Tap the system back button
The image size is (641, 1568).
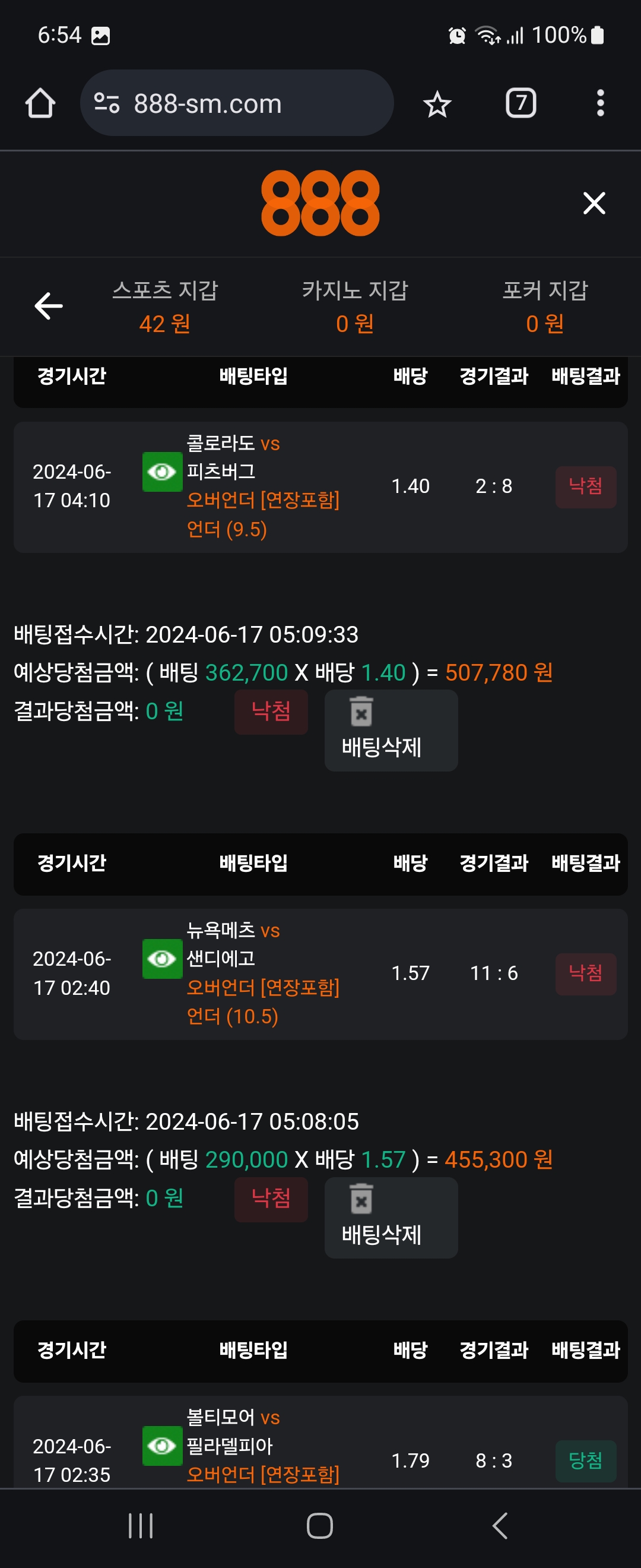coord(499,1525)
